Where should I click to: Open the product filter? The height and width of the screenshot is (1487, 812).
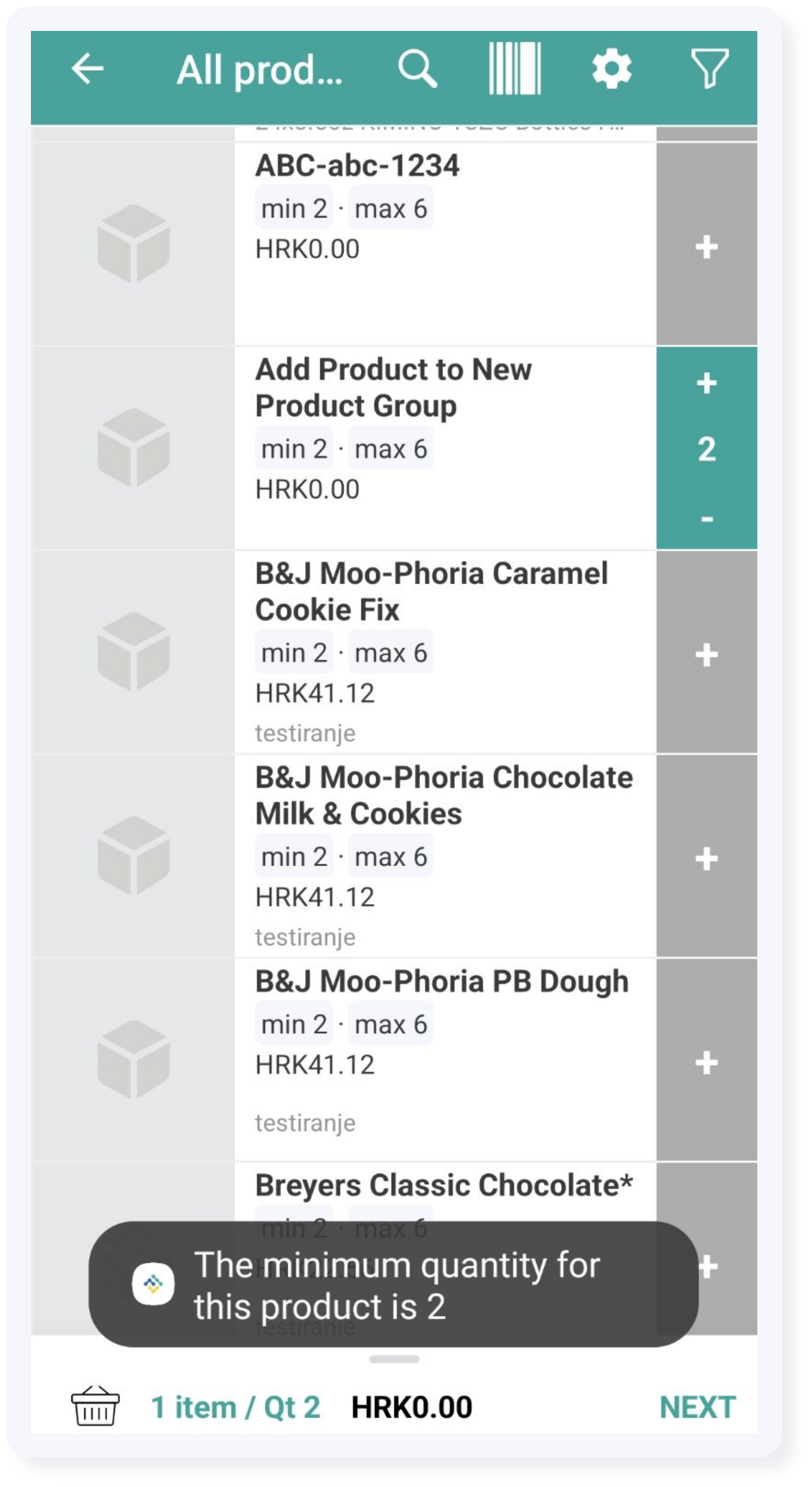coord(709,68)
